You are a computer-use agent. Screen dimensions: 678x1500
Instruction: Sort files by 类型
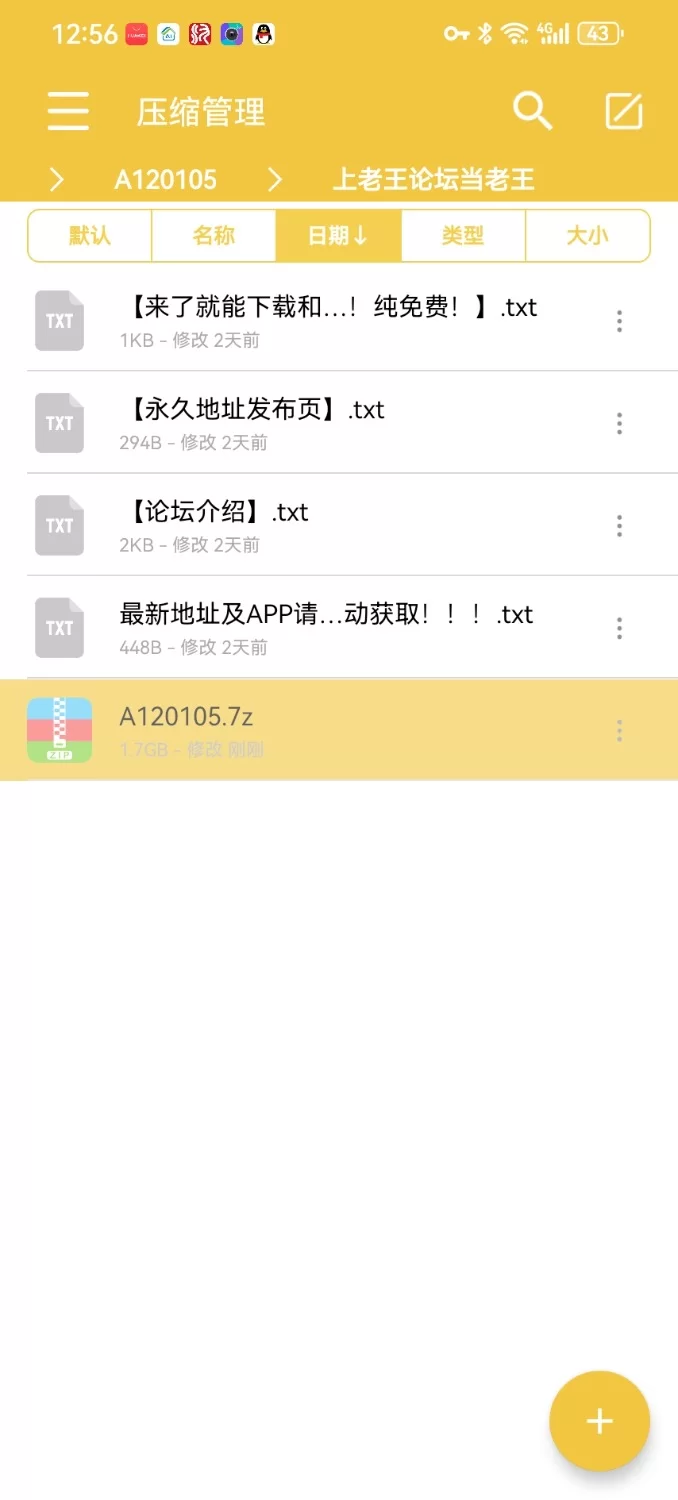click(x=463, y=236)
